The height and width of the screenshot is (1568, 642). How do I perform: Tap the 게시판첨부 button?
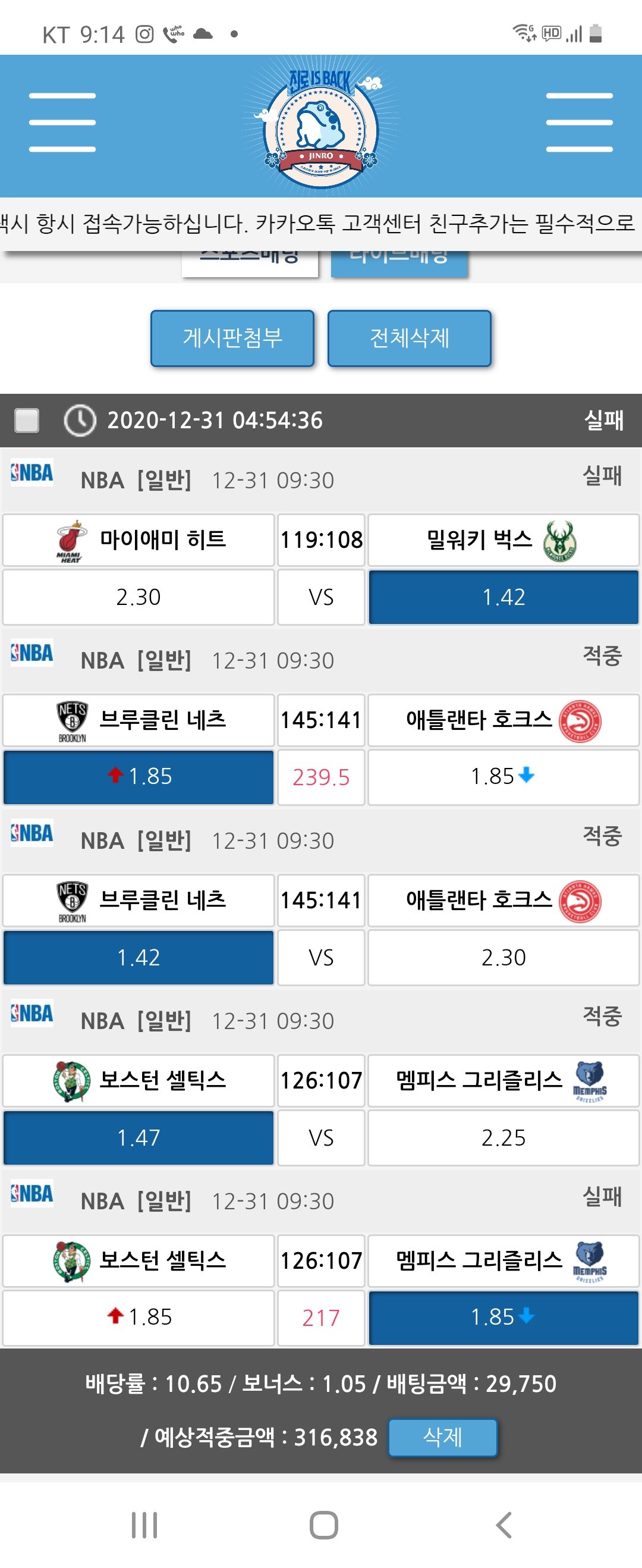pos(232,338)
